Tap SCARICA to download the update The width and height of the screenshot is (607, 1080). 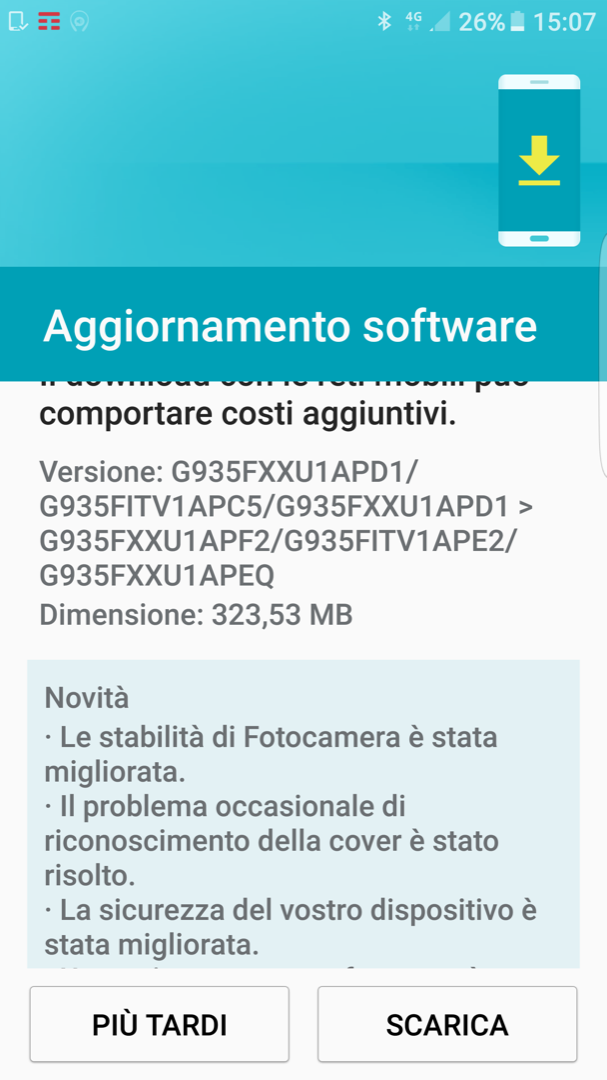pos(447,1024)
